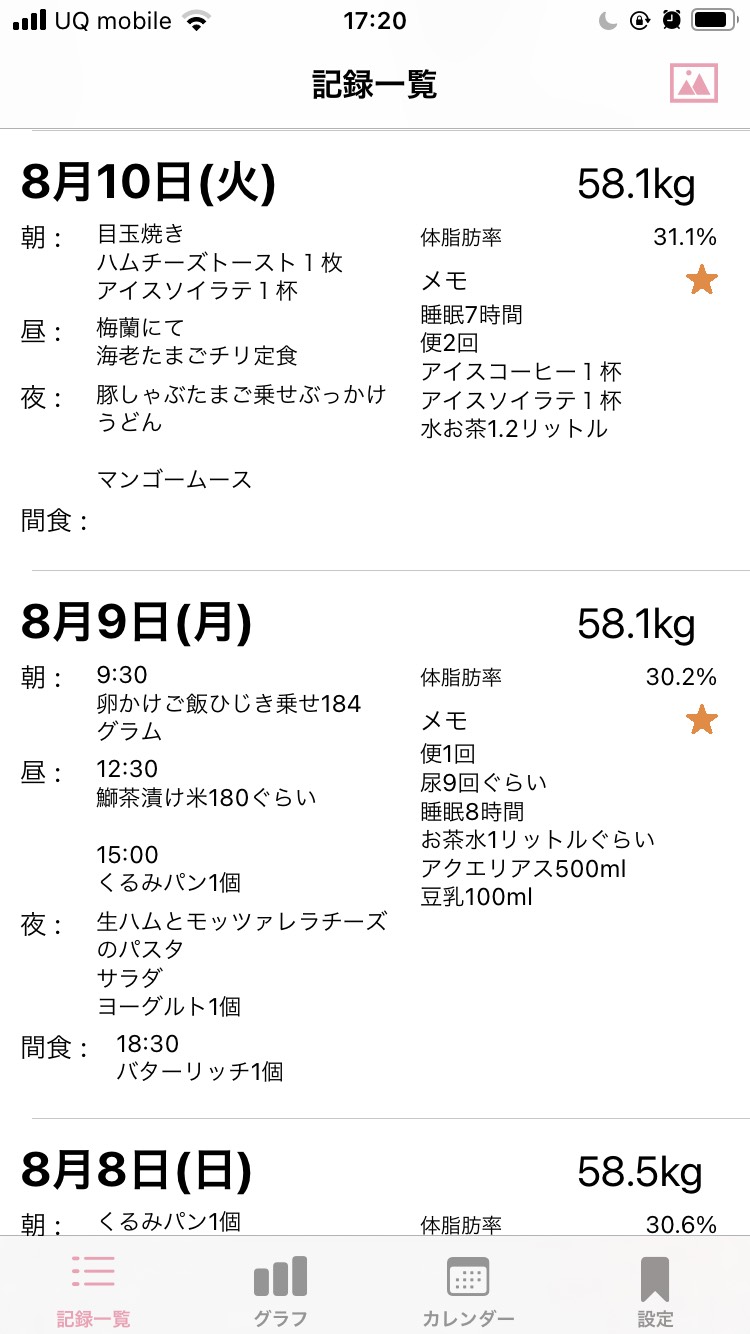Open the photo gallery icon
Screen dimensions: 750x1334
pos(694,83)
